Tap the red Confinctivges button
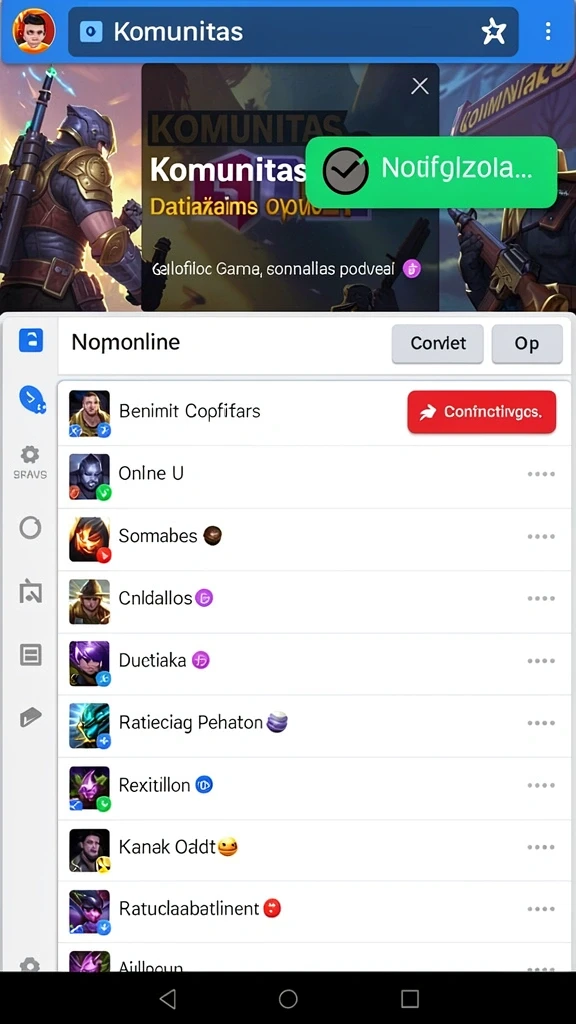 tap(481, 412)
